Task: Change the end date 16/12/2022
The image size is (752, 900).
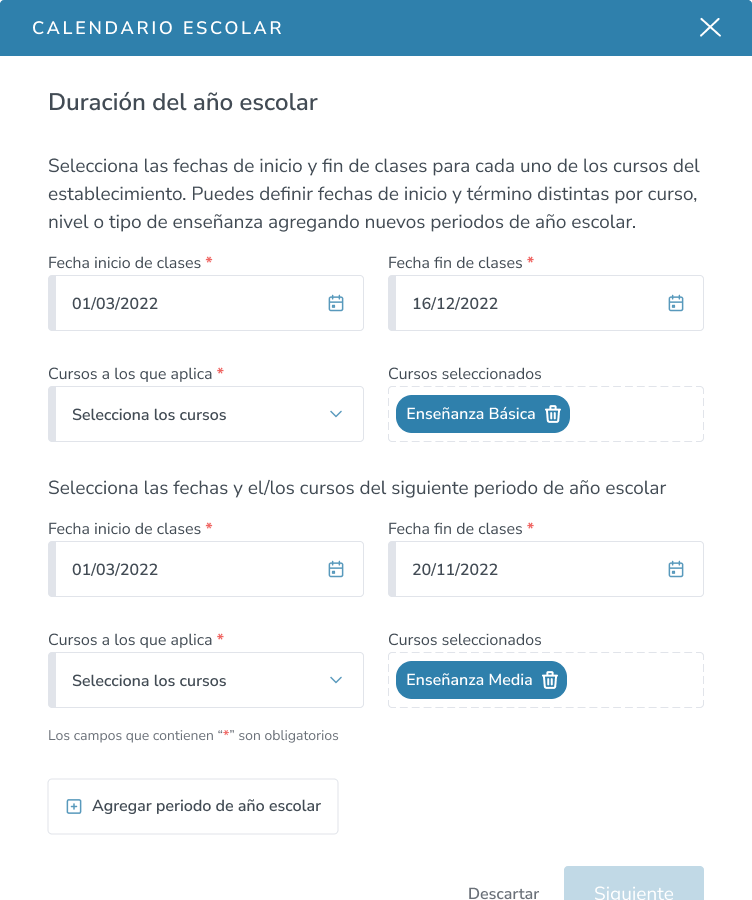Action: coord(530,304)
